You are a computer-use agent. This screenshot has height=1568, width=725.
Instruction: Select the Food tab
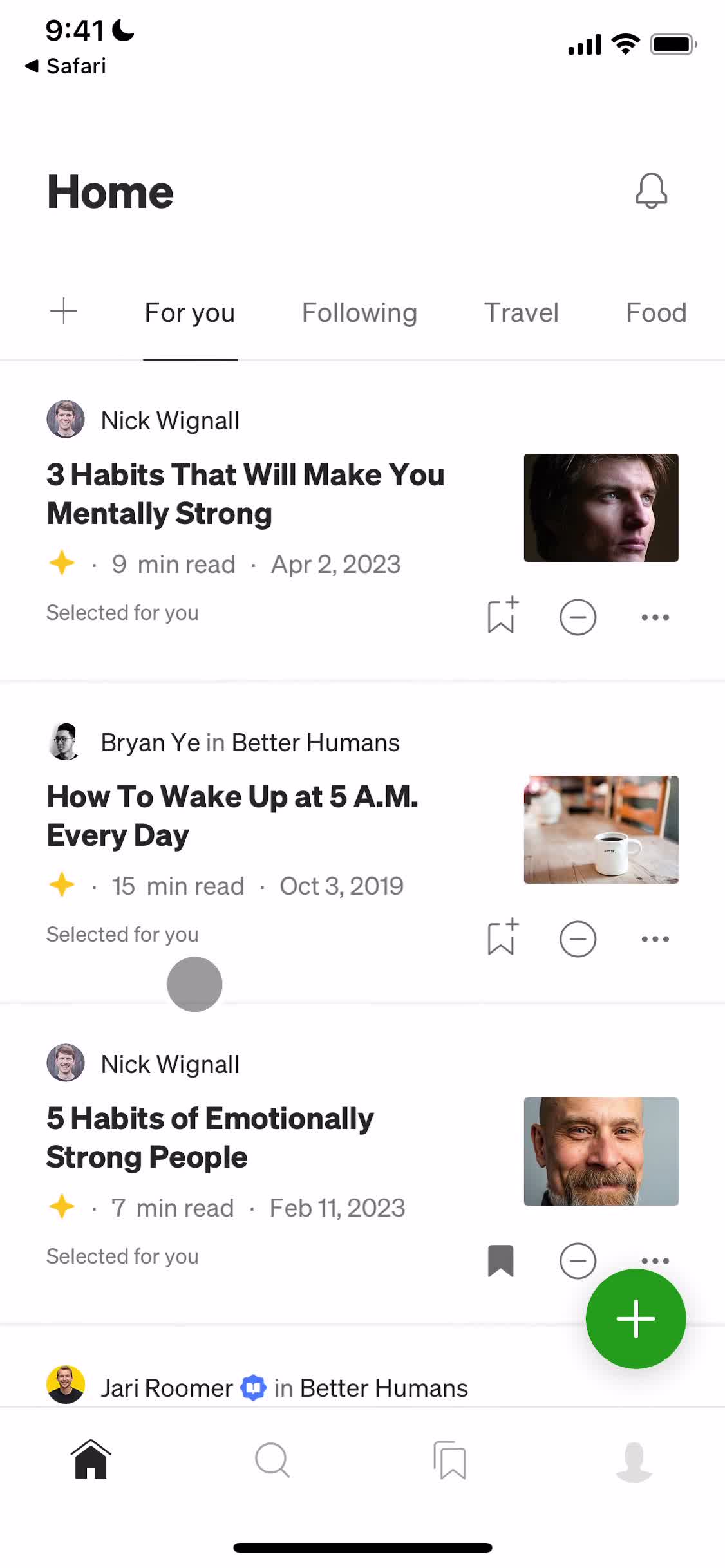[x=655, y=313]
